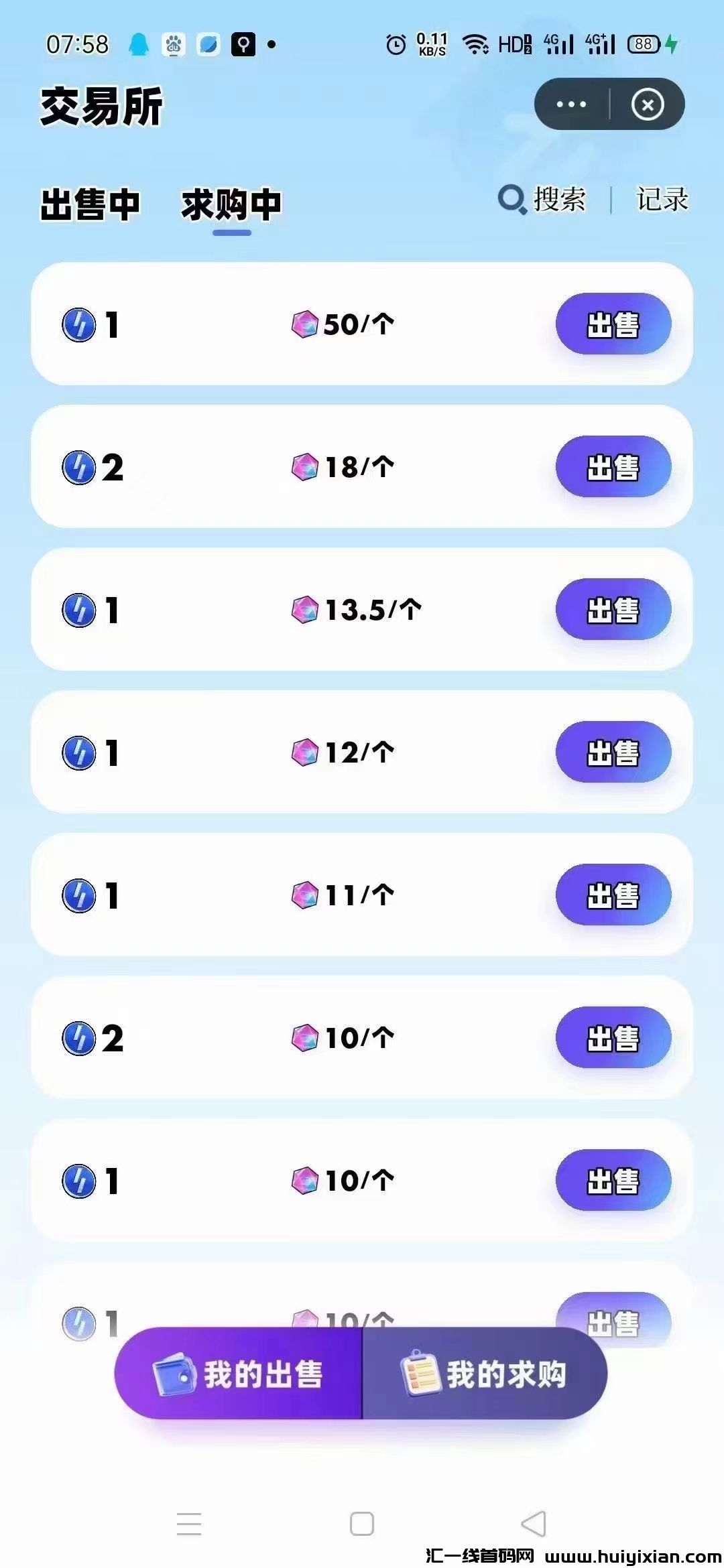This screenshot has height=1568, width=724.
Task: View the 记录 history
Action: 662,199
